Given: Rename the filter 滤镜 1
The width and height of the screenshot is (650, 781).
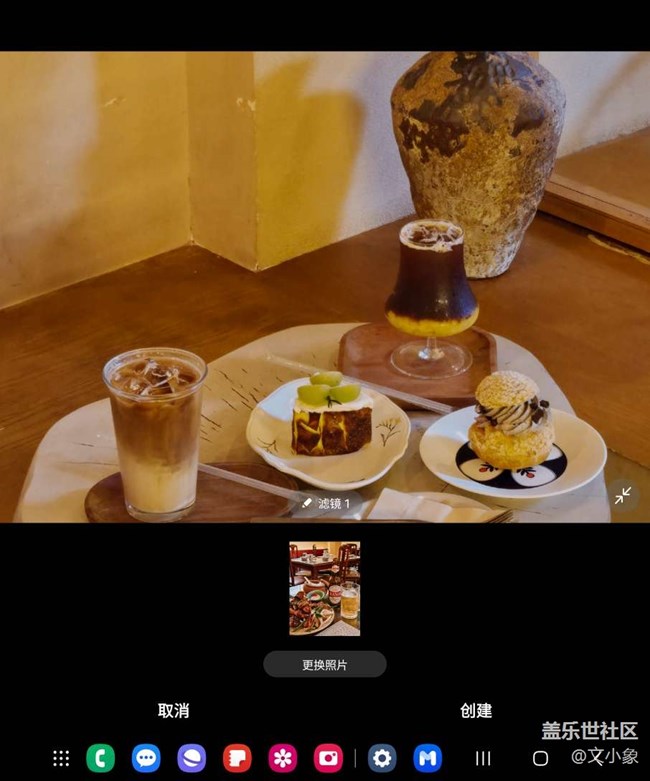Looking at the screenshot, I should pyautogui.click(x=326, y=503).
